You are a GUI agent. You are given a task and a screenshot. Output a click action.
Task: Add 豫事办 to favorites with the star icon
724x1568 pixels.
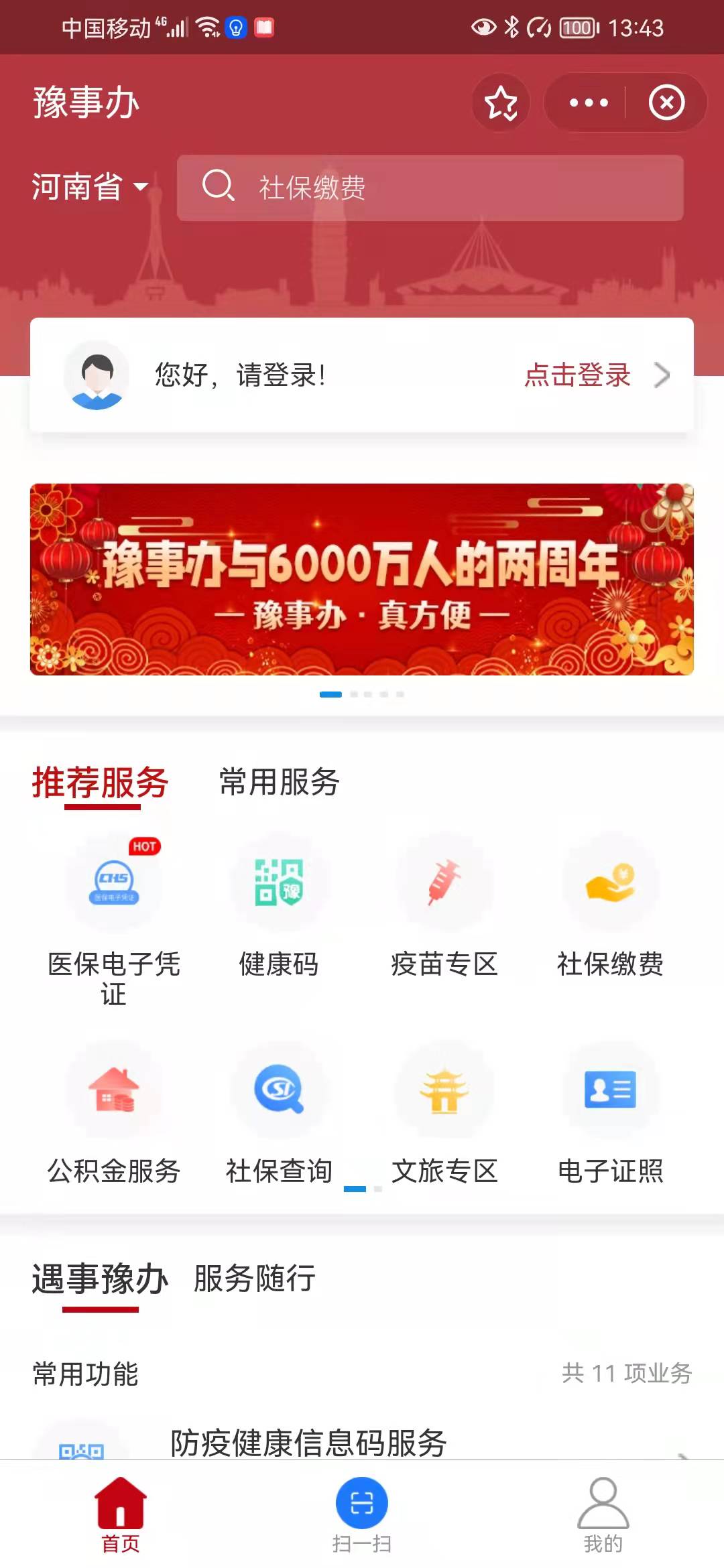tap(501, 103)
